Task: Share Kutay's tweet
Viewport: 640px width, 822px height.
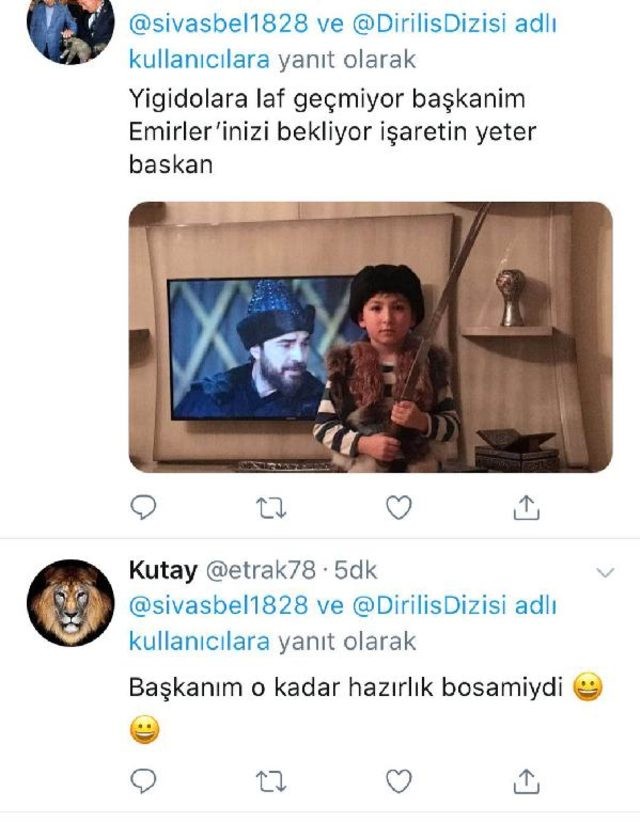Action: coord(527,778)
